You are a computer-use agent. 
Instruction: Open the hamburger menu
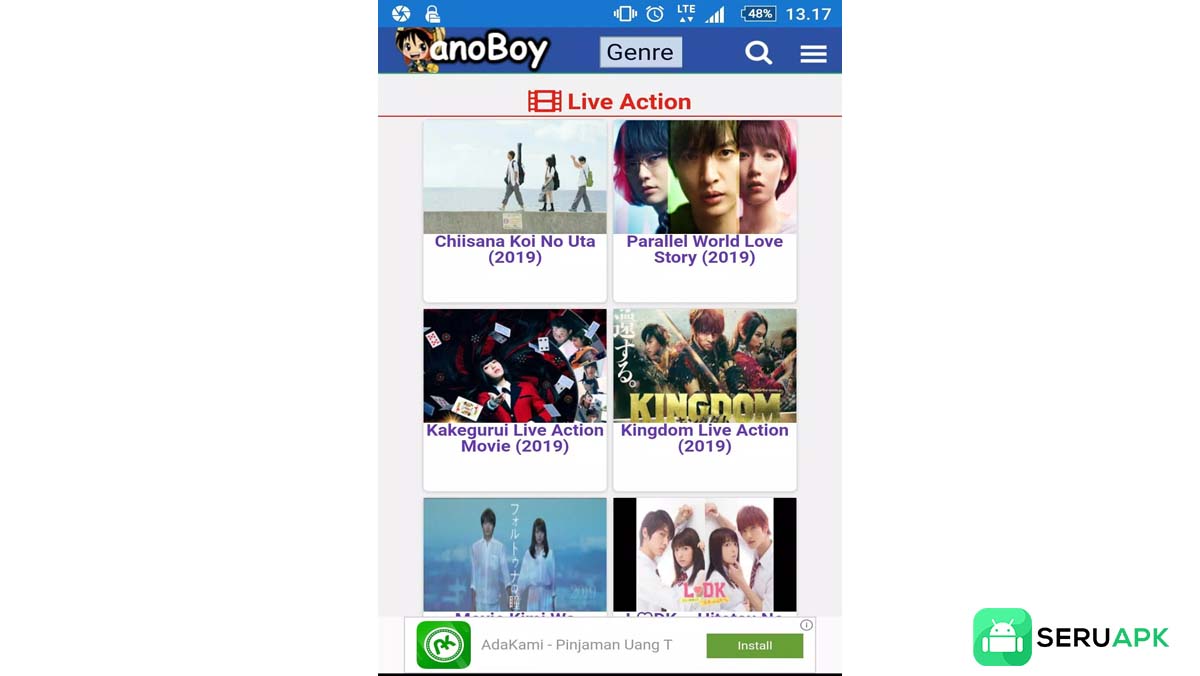(x=813, y=54)
